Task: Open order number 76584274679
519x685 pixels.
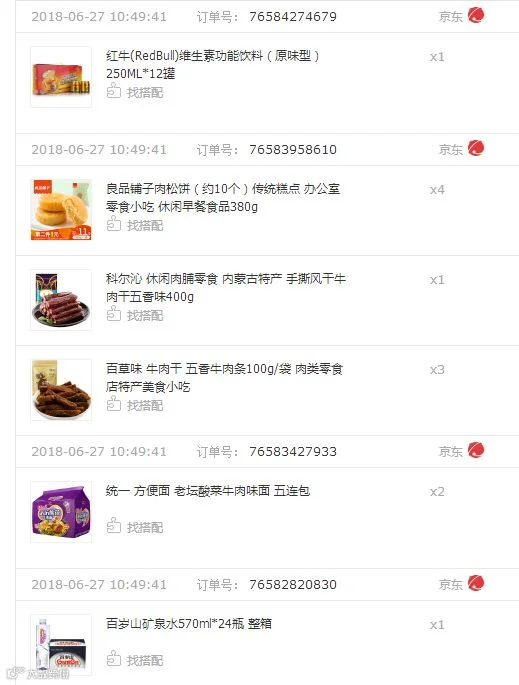Action: tap(293, 17)
